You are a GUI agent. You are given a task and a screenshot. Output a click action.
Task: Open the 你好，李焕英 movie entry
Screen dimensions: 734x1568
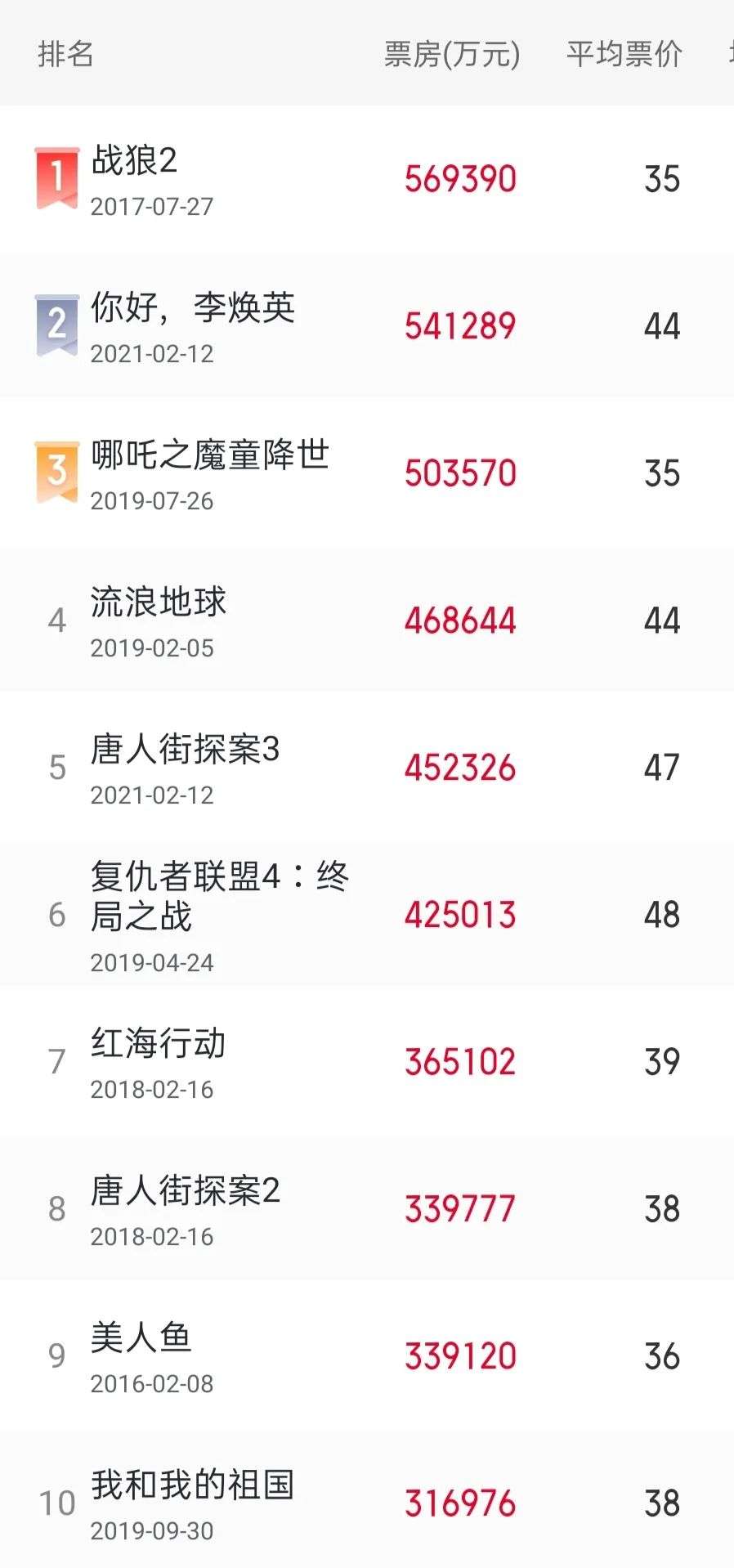pos(192,309)
